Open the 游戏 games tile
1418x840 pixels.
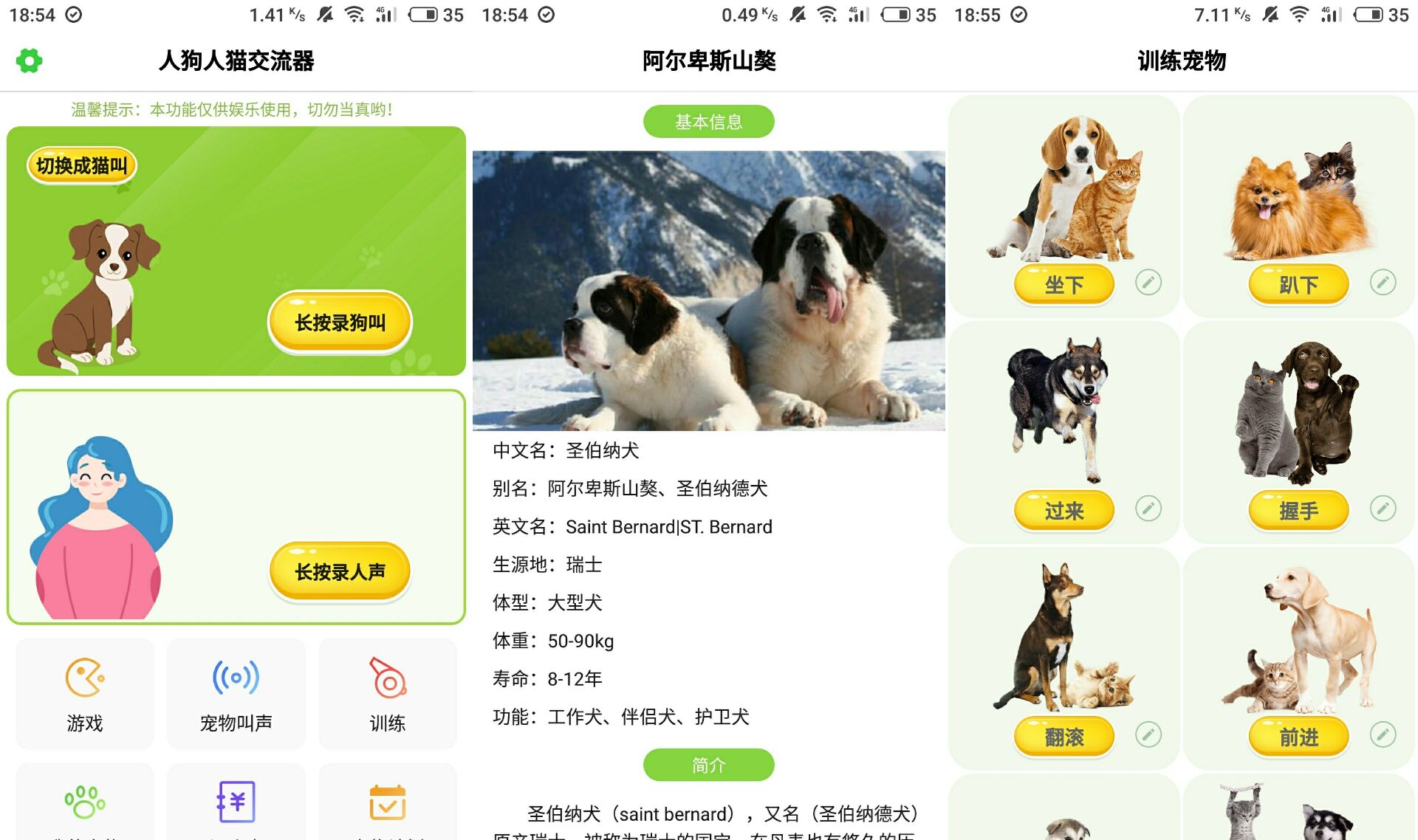(85, 694)
